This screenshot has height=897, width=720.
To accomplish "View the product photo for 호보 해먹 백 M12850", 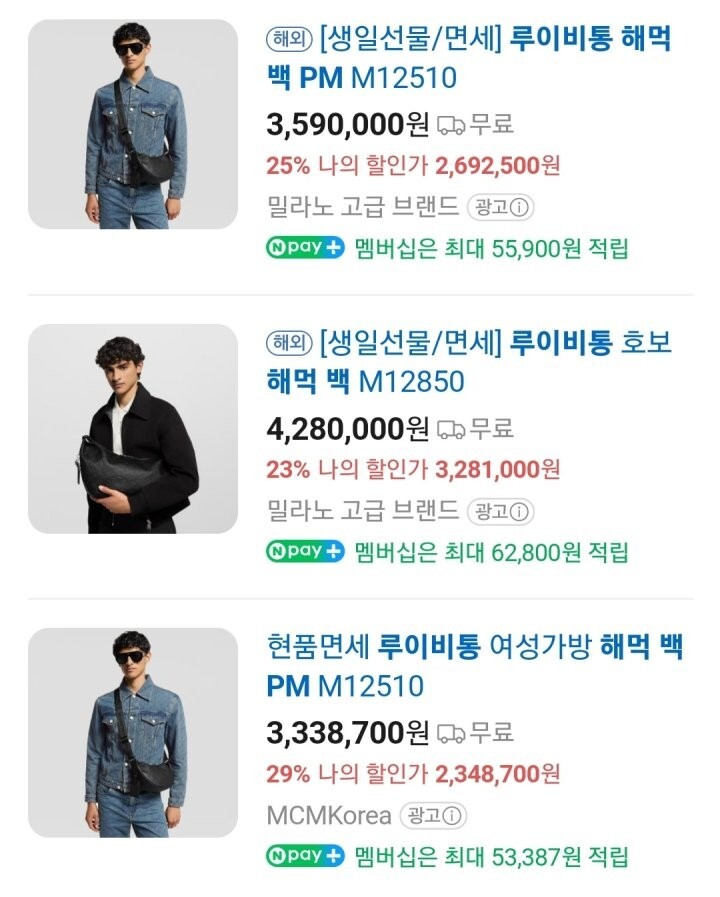I will point(133,428).
